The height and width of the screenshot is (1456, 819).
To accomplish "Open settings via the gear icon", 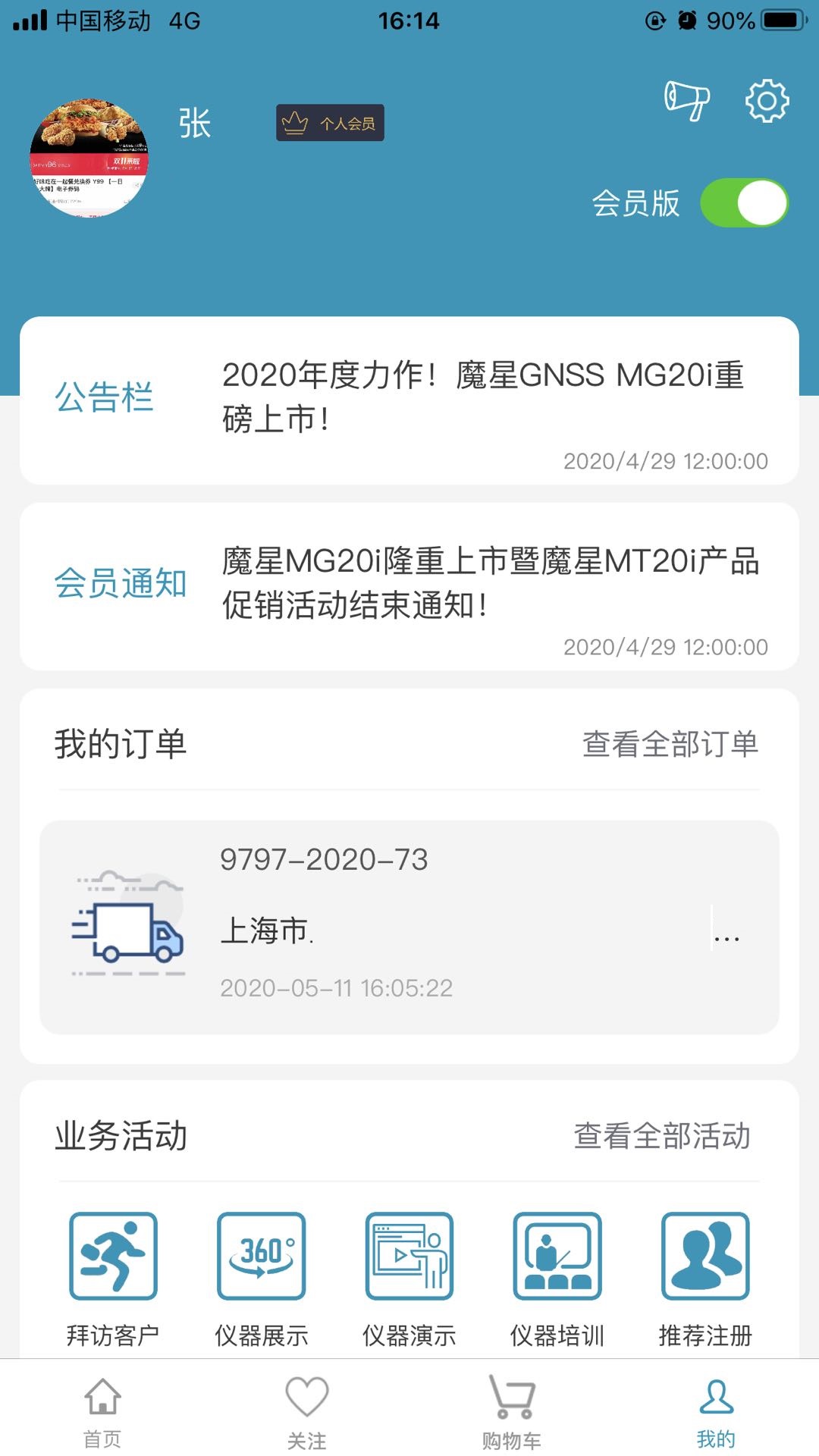I will 767,100.
